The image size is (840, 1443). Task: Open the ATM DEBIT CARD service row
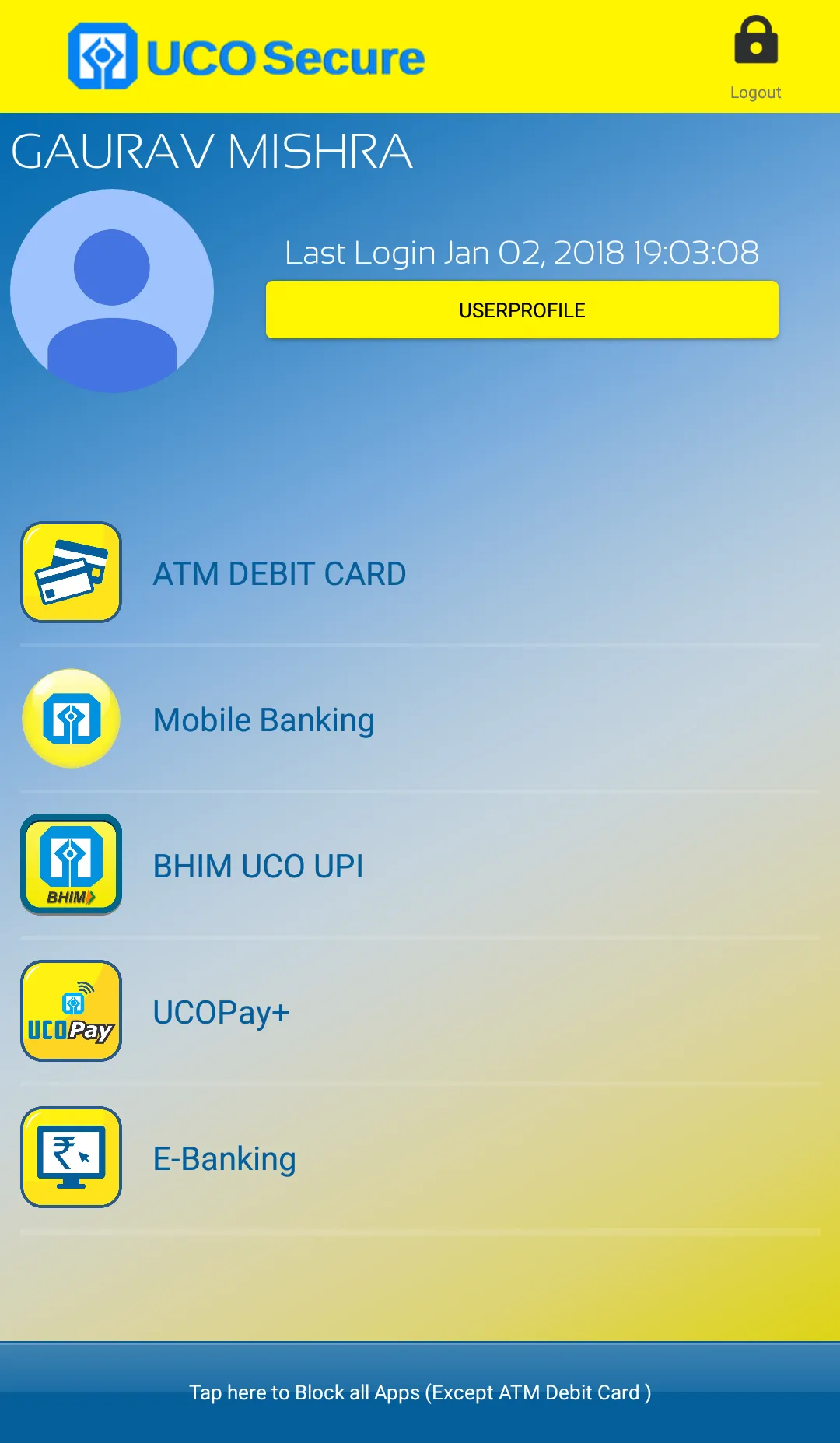pyautogui.click(x=279, y=573)
